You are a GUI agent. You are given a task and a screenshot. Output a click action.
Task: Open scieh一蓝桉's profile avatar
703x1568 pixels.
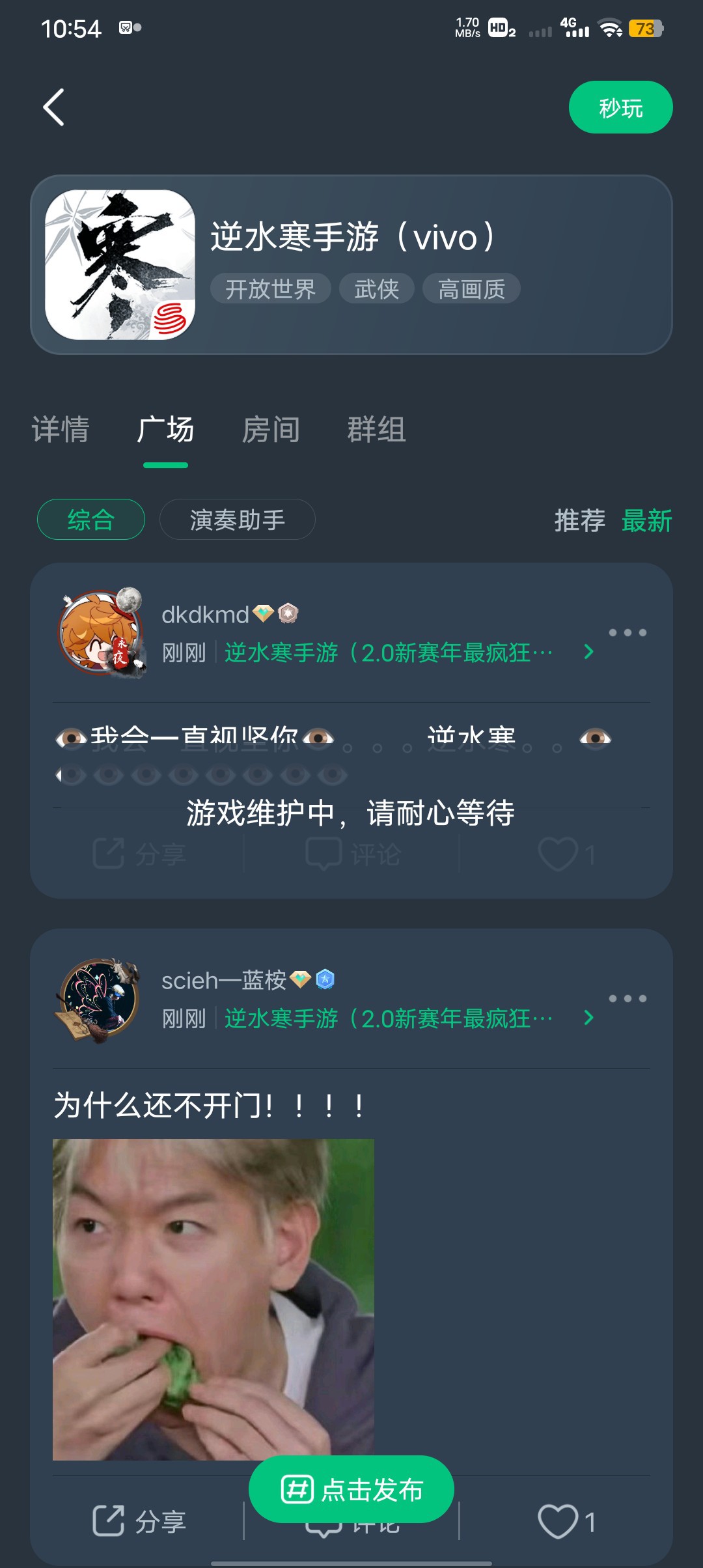click(100, 999)
